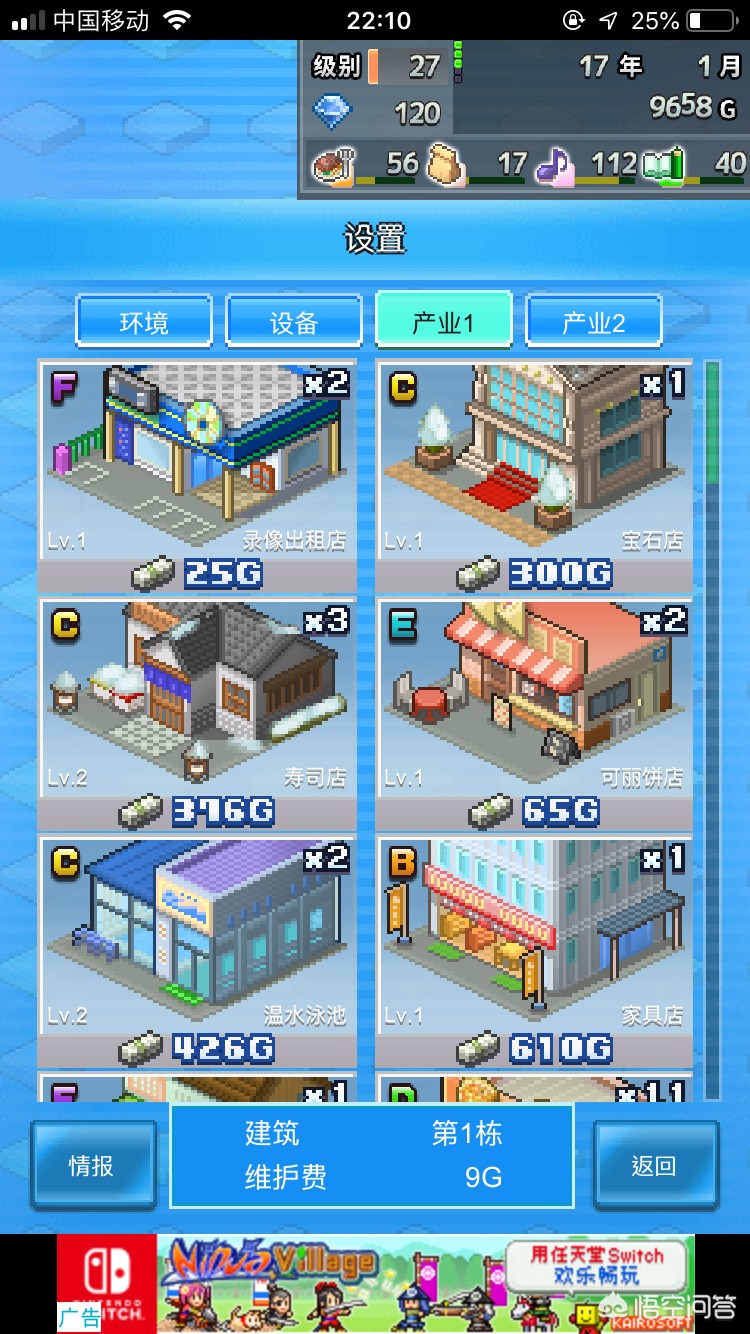Open the 情报 info button
The height and width of the screenshot is (1334, 750).
coord(92,1165)
